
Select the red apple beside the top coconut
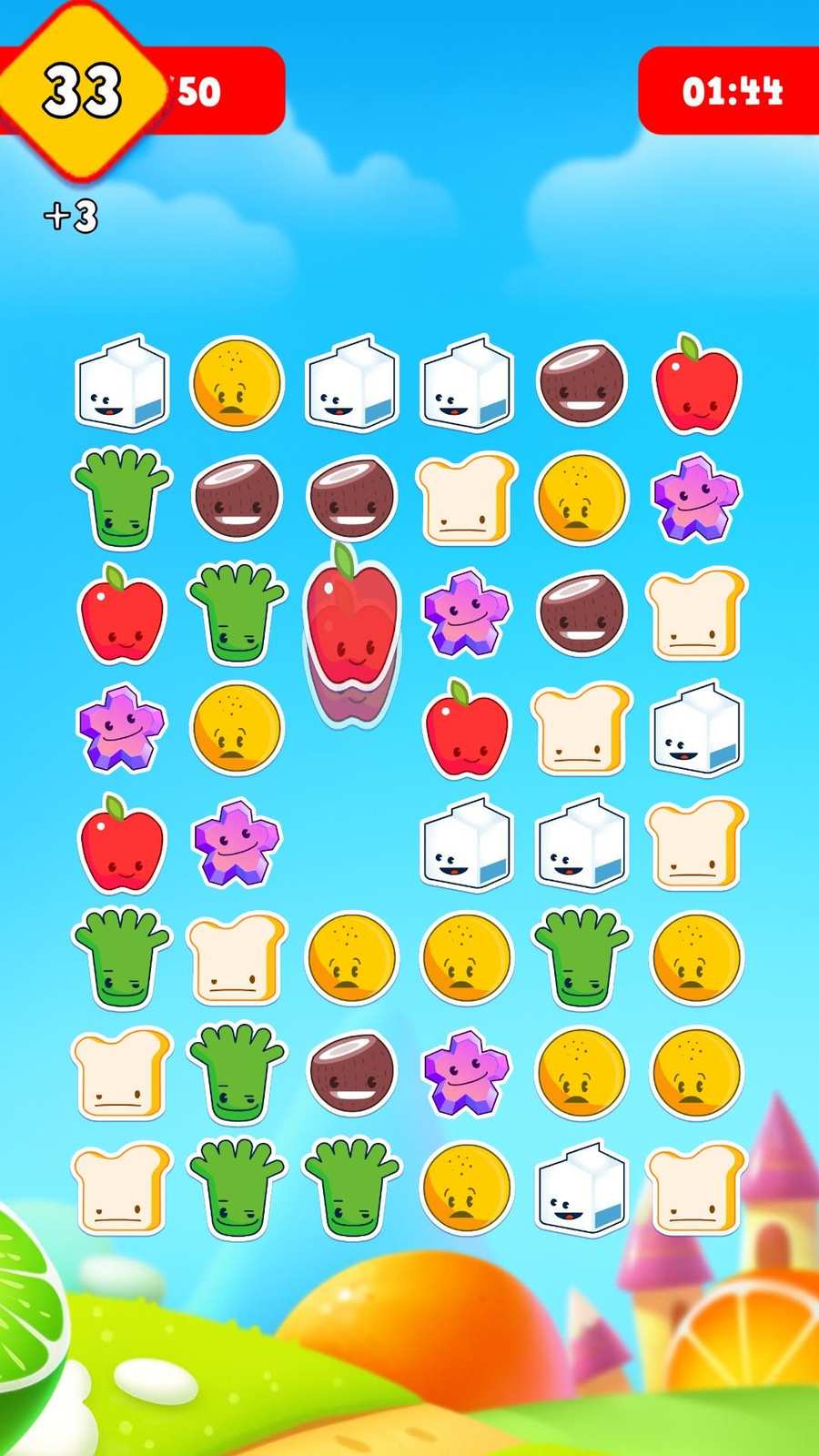697,383
